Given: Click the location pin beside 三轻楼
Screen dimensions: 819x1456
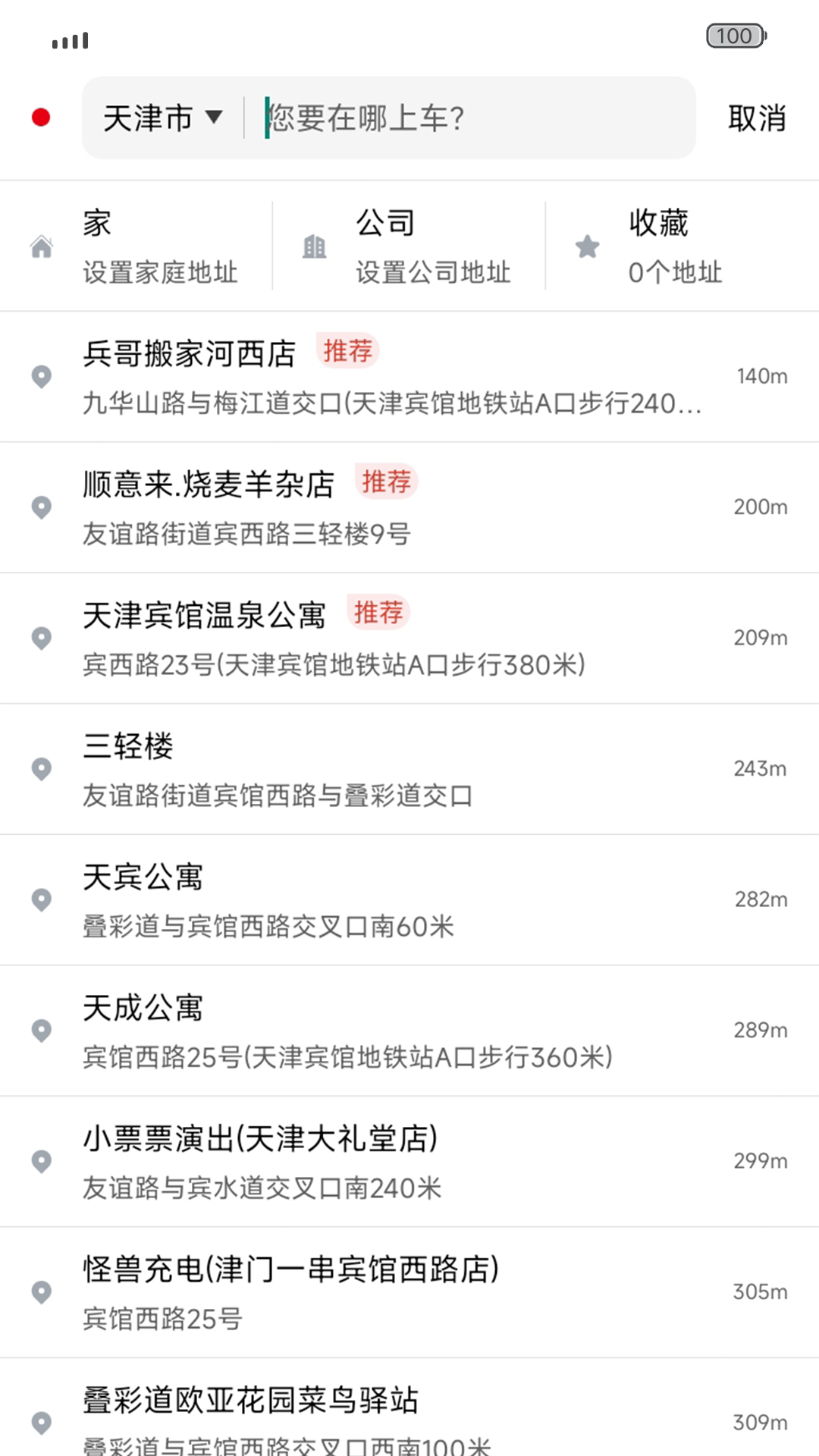Looking at the screenshot, I should 41,769.
